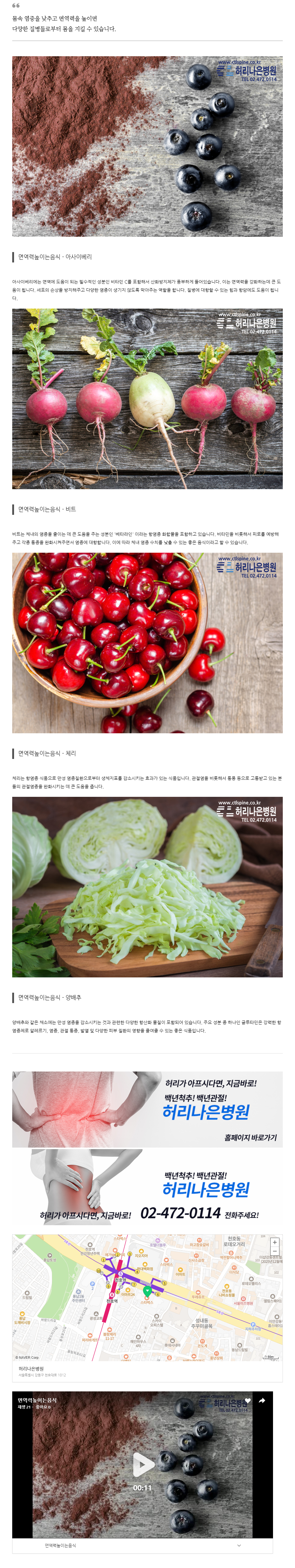Zoom out on the map
The width and height of the screenshot is (295, 1568).
275,1251
